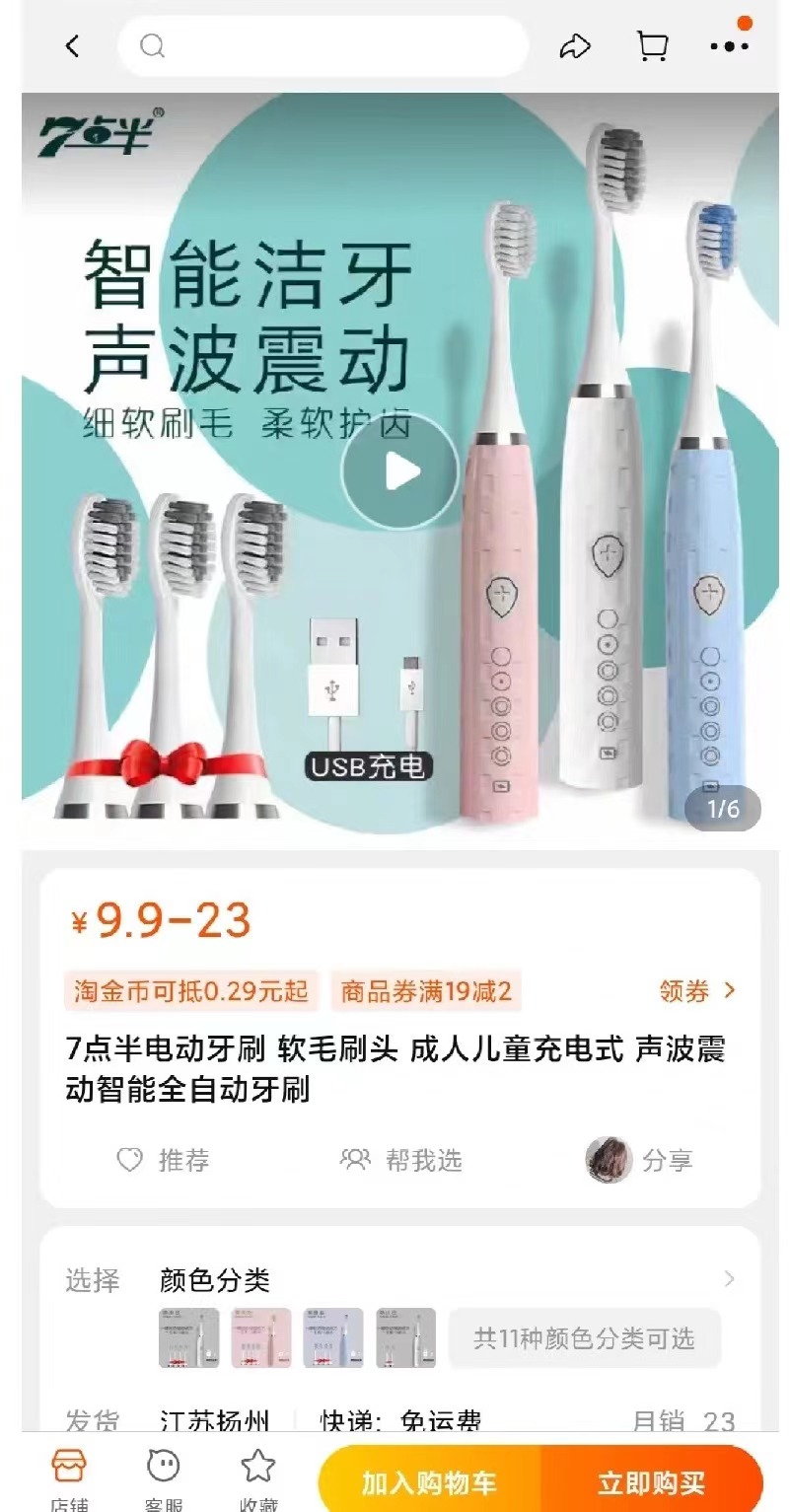This screenshot has width=790, height=1512.
Task: Tap the 1/6 image counter indicator
Action: (x=723, y=809)
